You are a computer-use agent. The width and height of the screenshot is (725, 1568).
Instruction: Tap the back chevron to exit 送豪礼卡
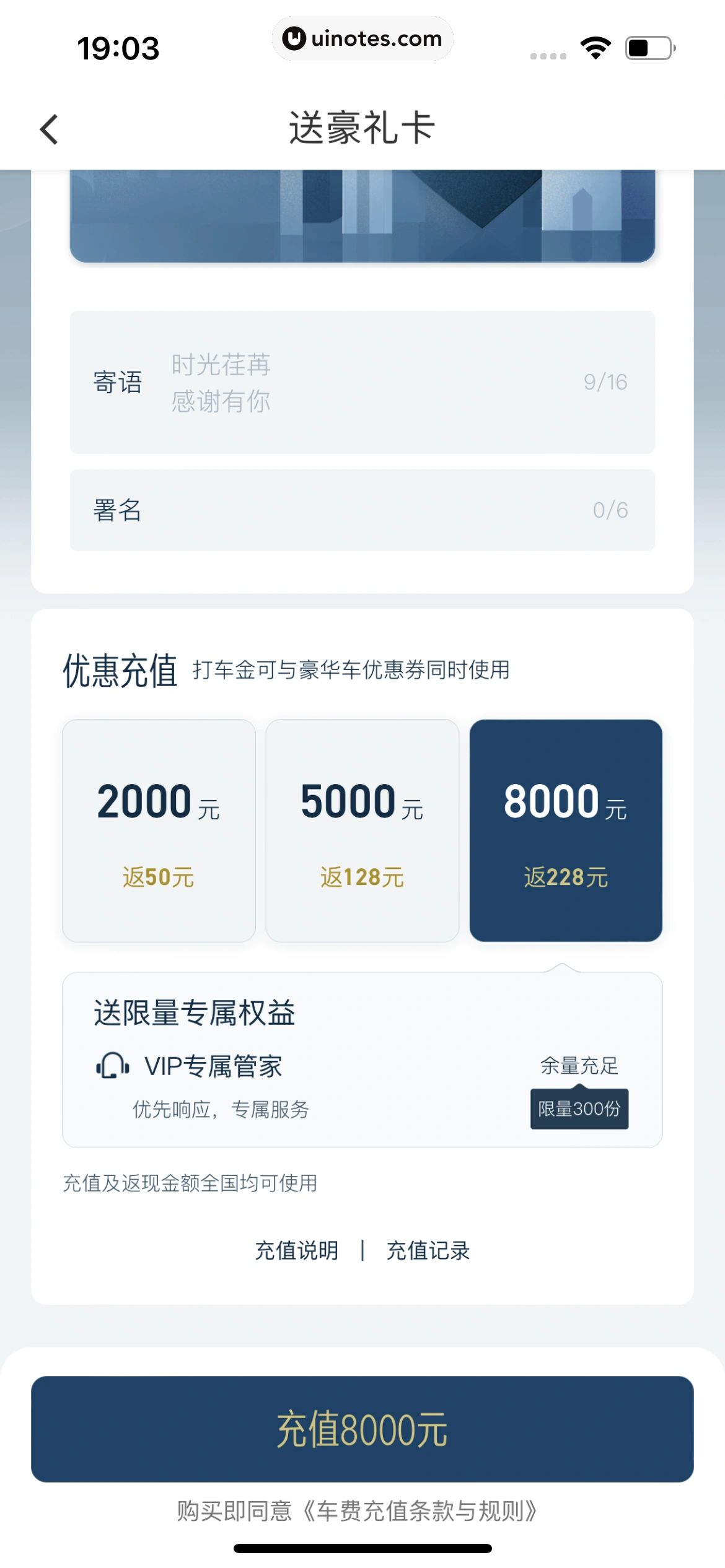tap(50, 129)
